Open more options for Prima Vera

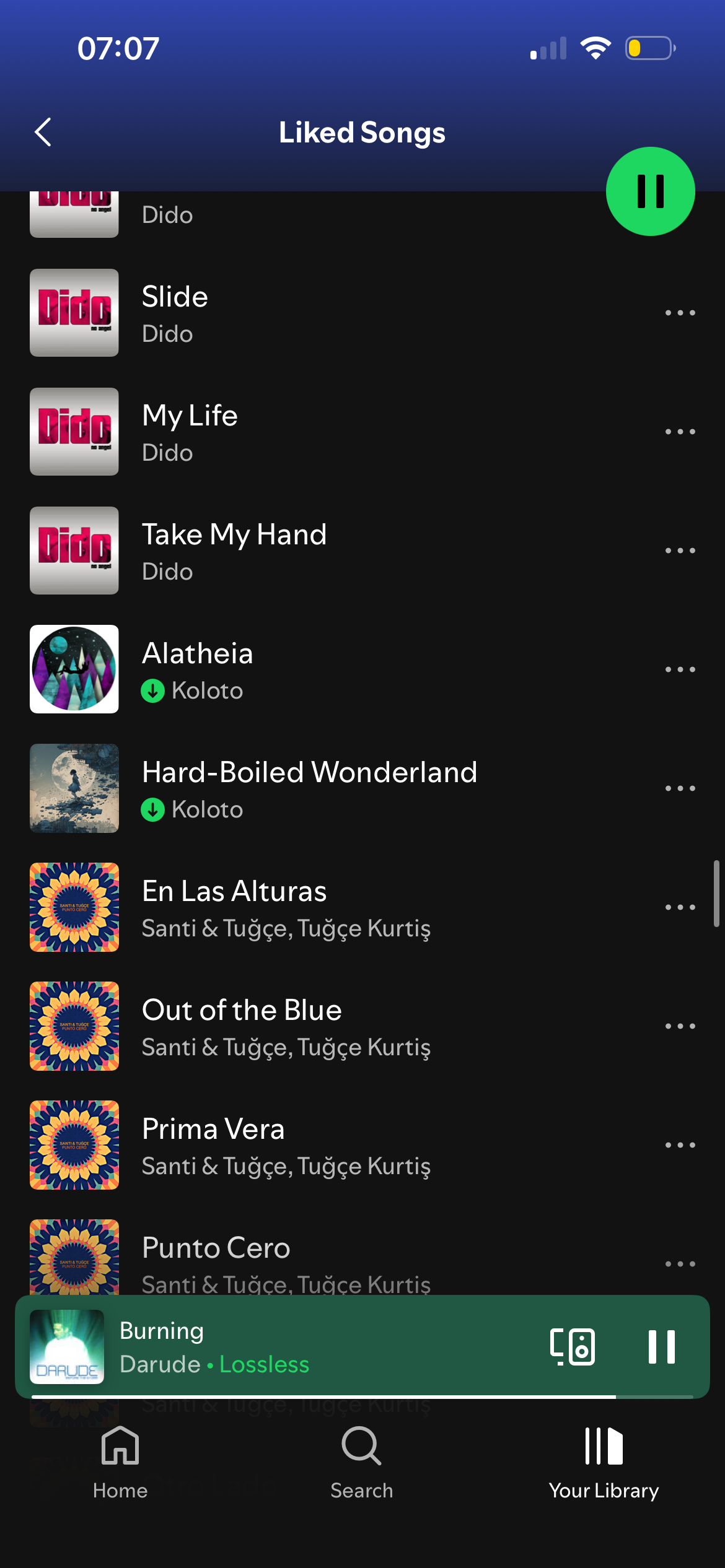(x=680, y=1145)
